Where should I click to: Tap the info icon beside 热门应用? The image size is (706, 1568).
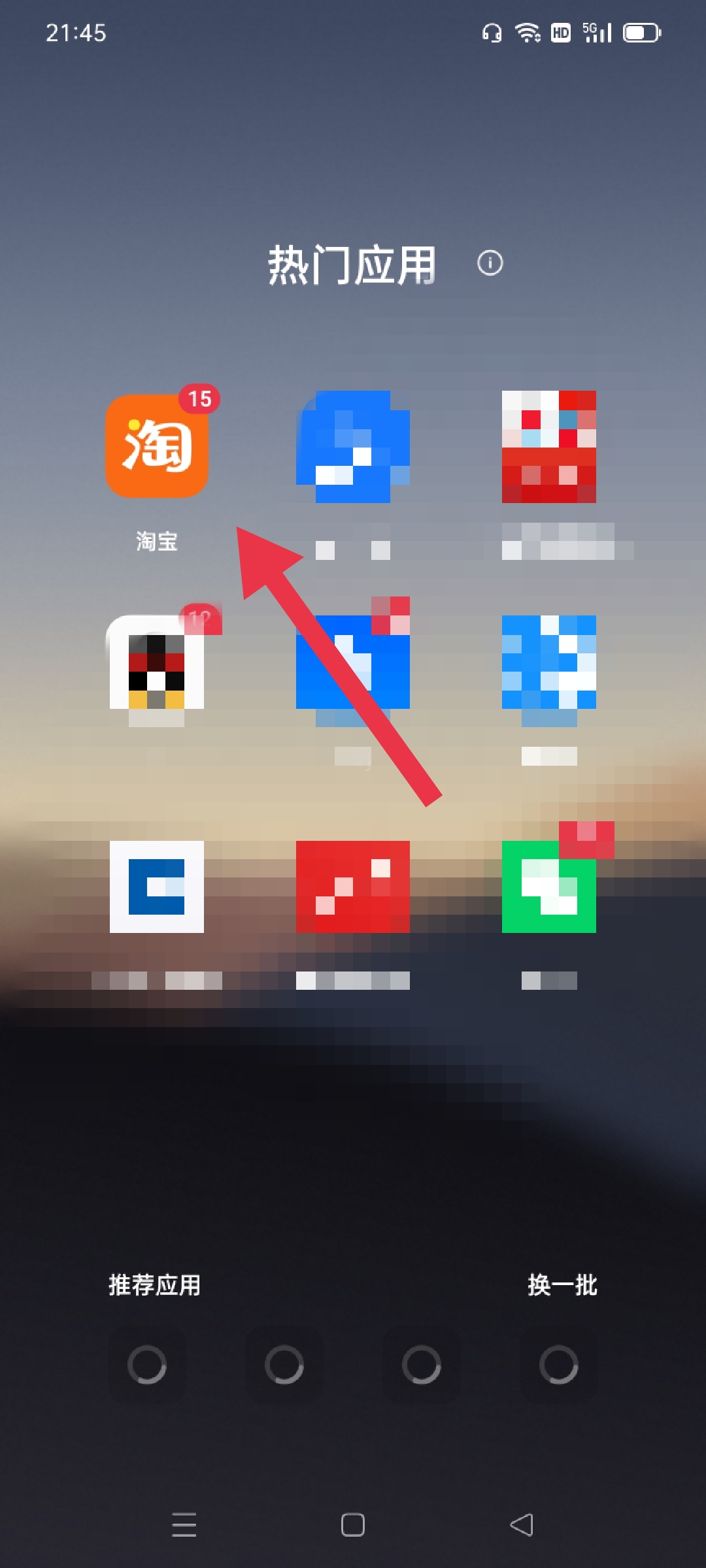pos(490,263)
